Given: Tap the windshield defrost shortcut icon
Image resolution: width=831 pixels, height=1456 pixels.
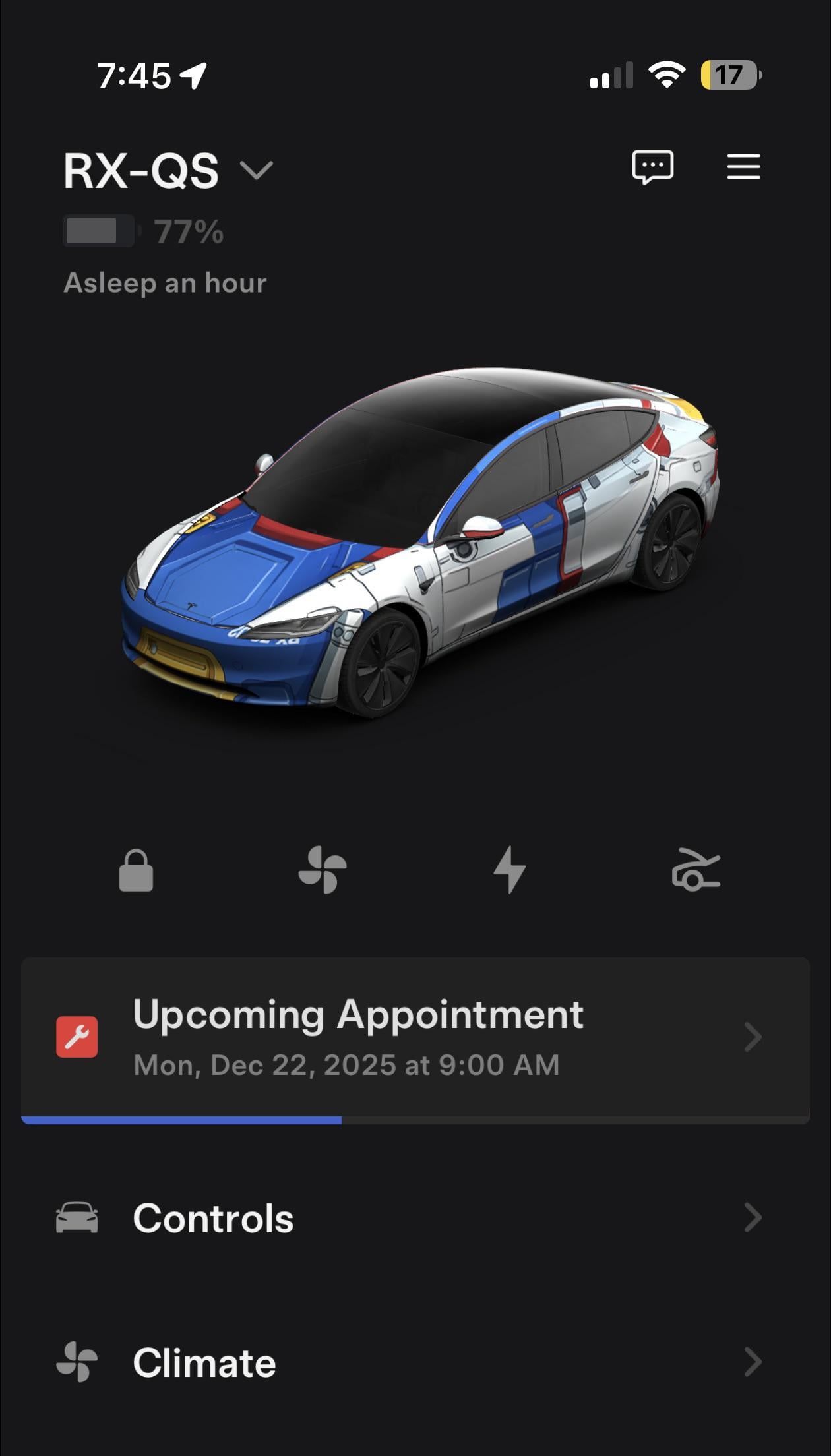Looking at the screenshot, I should coord(696,870).
